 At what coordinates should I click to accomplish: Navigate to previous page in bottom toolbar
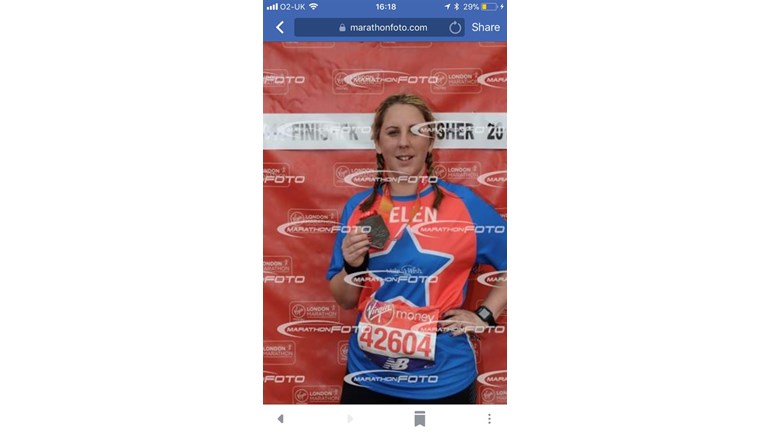[280, 419]
